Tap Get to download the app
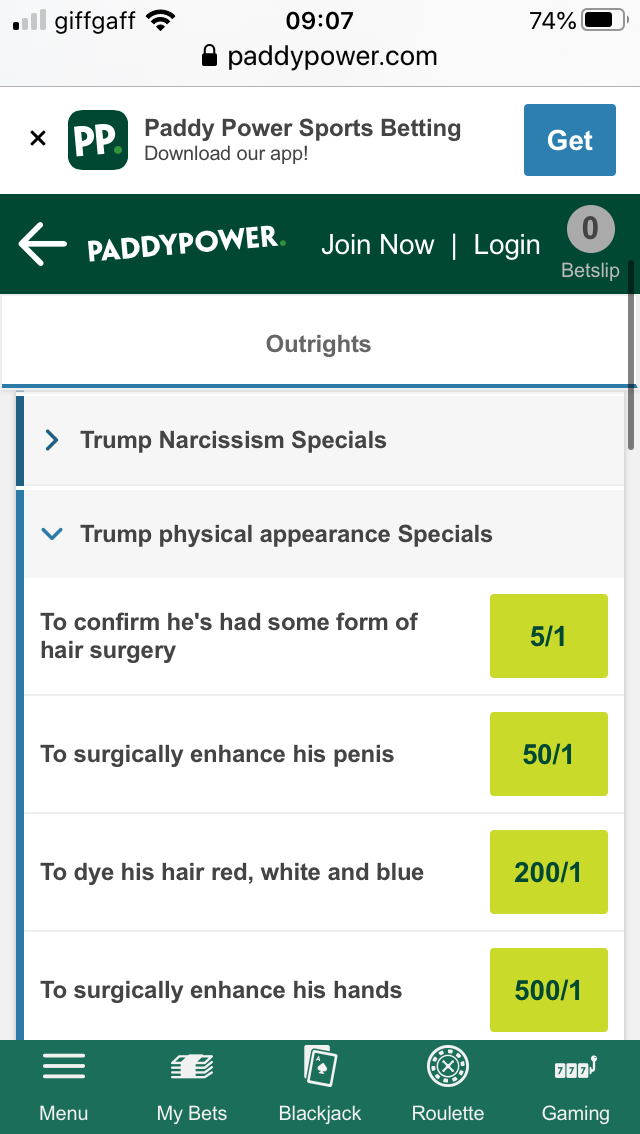 point(570,140)
